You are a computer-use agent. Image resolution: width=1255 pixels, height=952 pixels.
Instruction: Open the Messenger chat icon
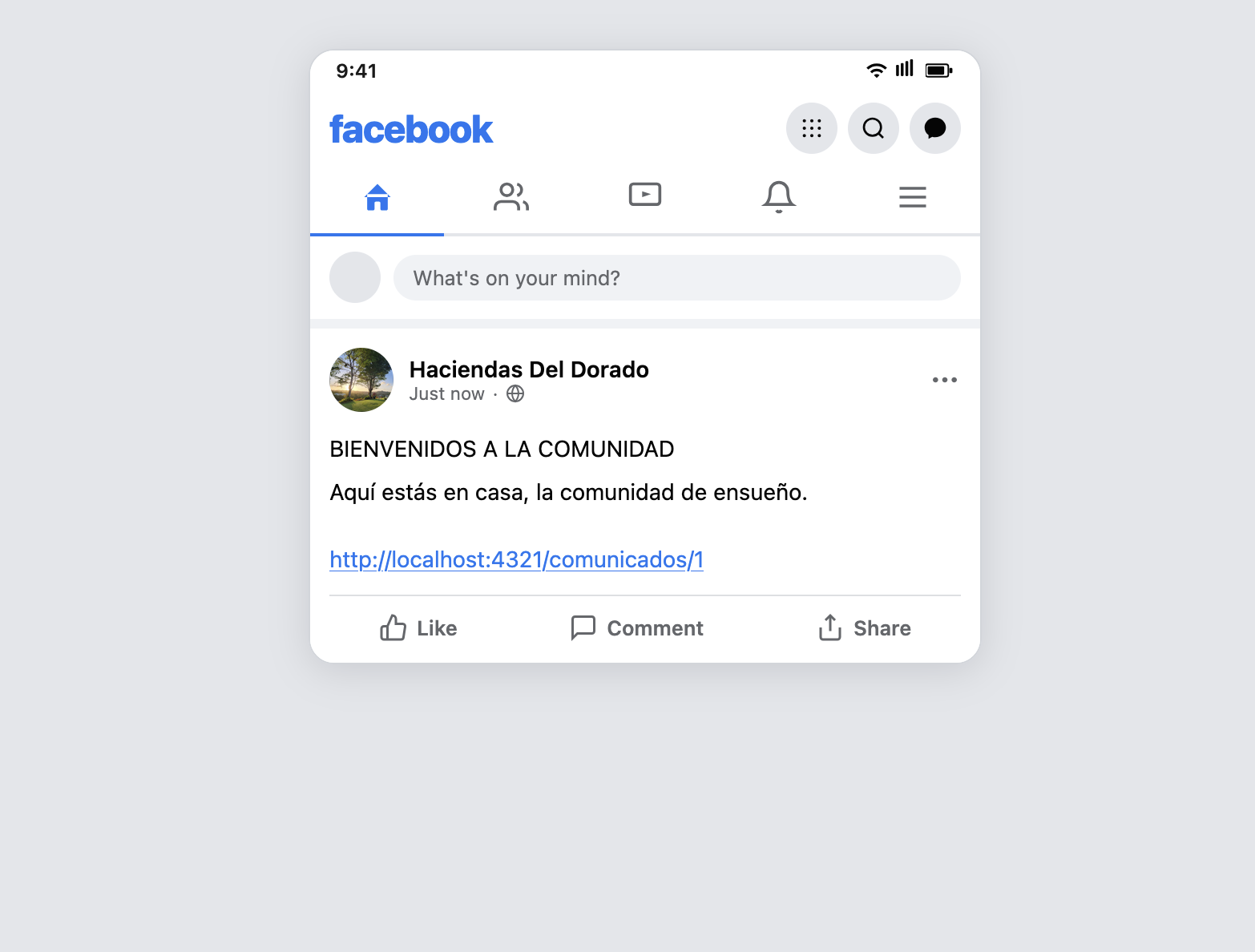coord(935,128)
